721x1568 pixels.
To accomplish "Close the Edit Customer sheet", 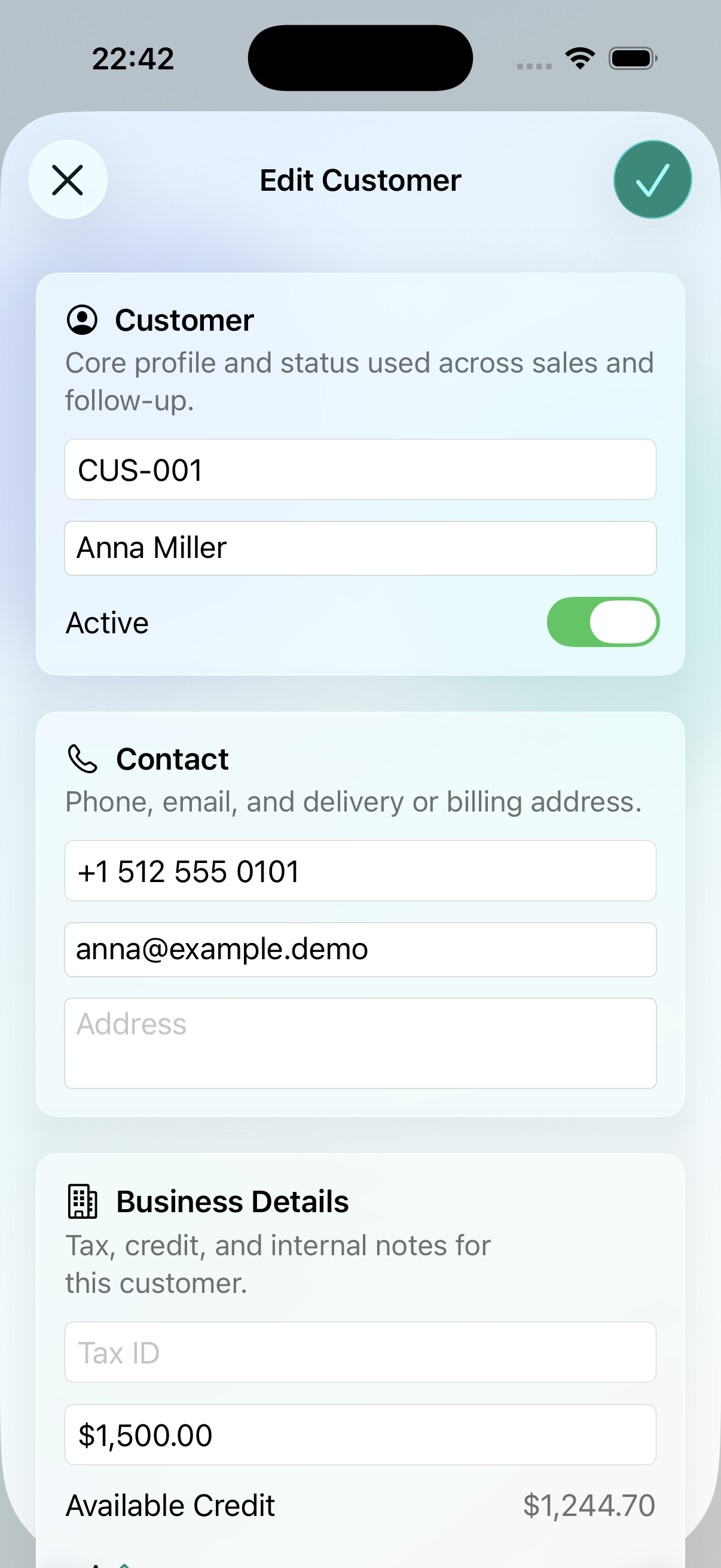I will point(68,179).
